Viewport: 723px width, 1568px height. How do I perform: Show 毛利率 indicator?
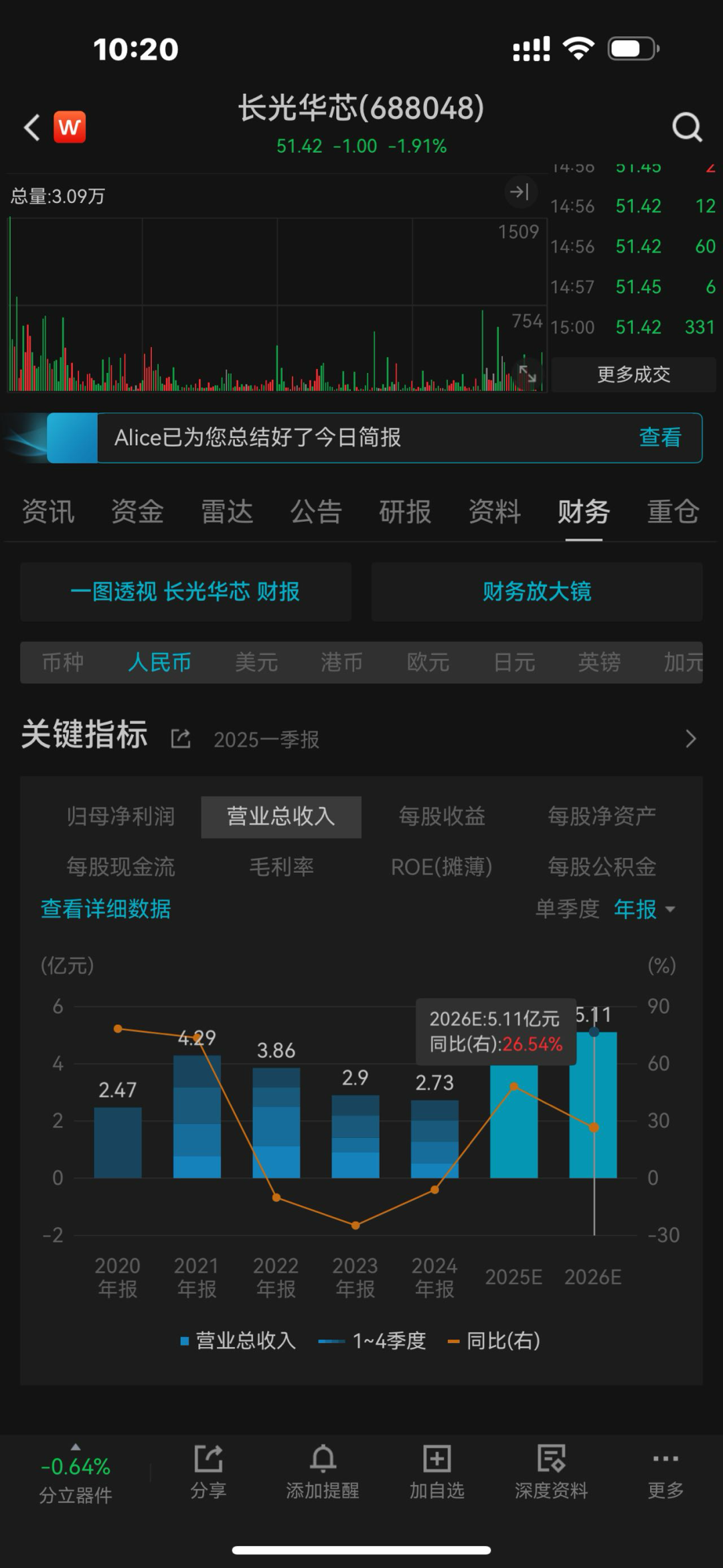coord(281,867)
